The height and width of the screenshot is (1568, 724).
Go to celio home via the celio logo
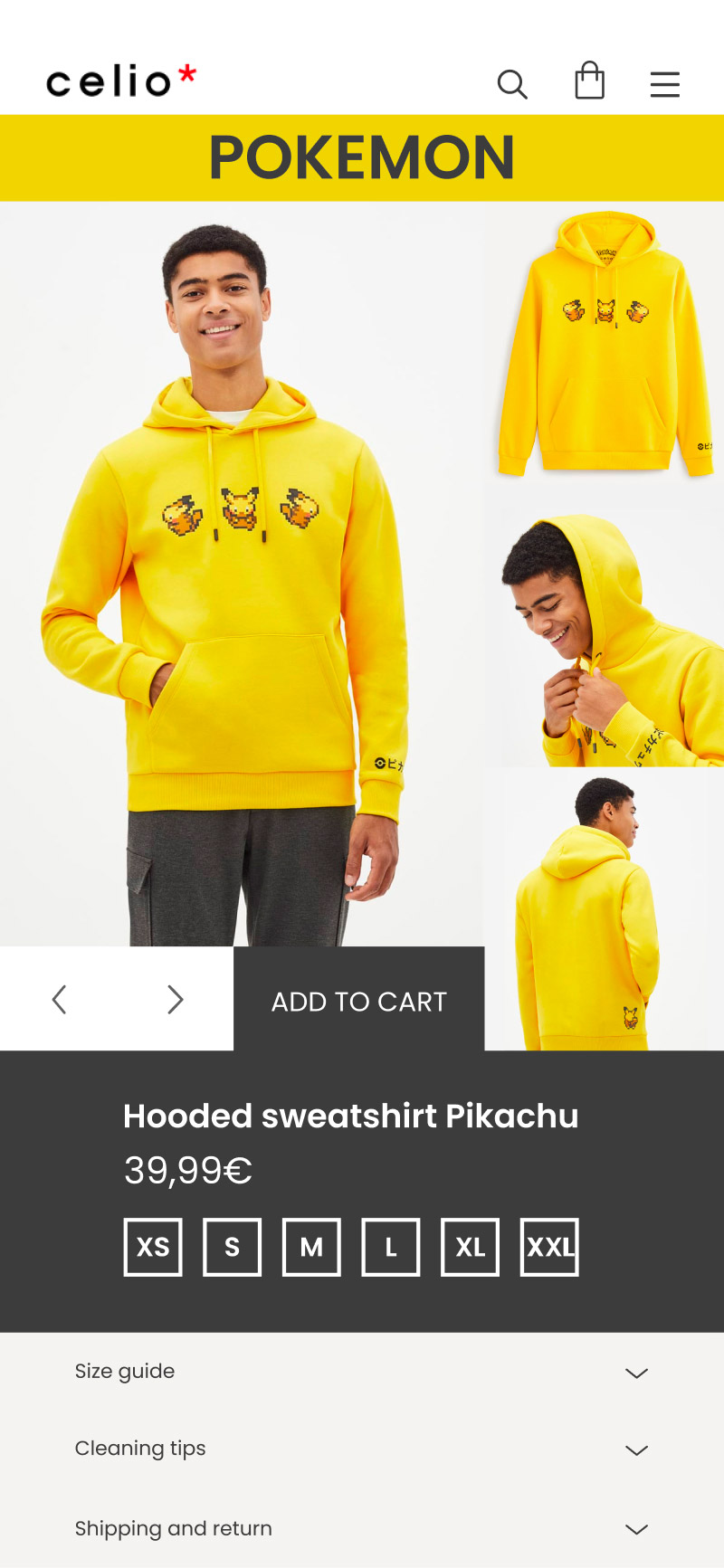coord(121,81)
